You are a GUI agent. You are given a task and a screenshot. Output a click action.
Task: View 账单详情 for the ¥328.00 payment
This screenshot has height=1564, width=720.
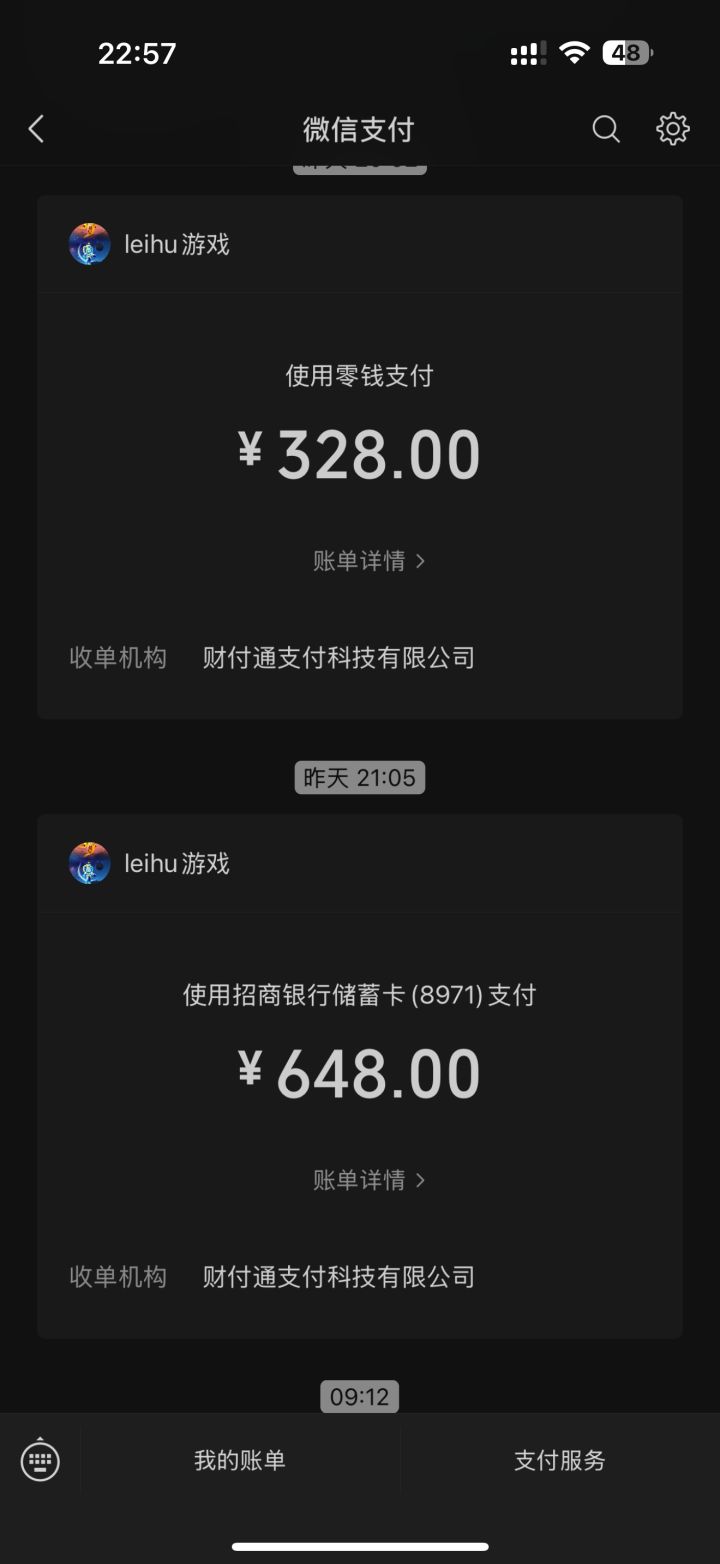tap(369, 561)
